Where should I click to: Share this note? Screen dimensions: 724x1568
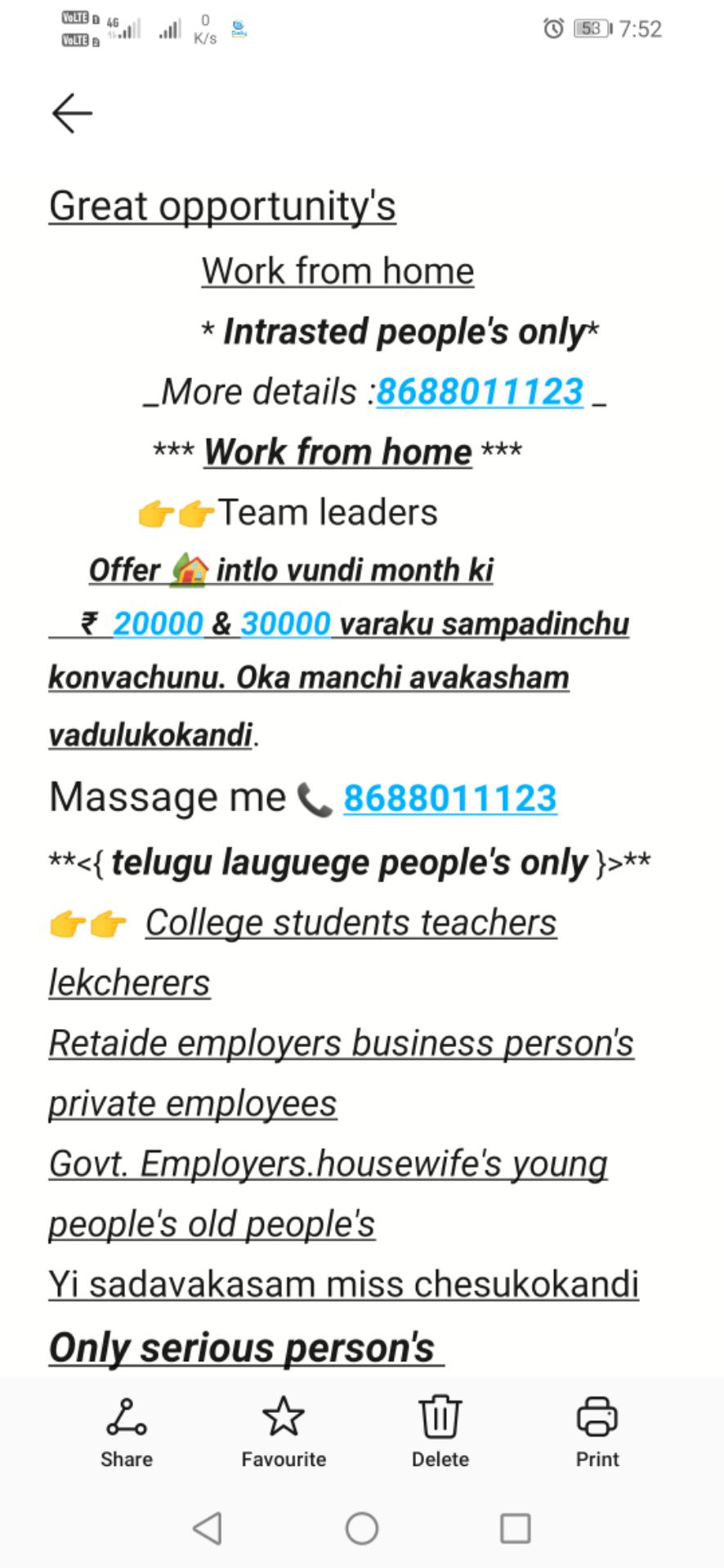pyautogui.click(x=127, y=1432)
